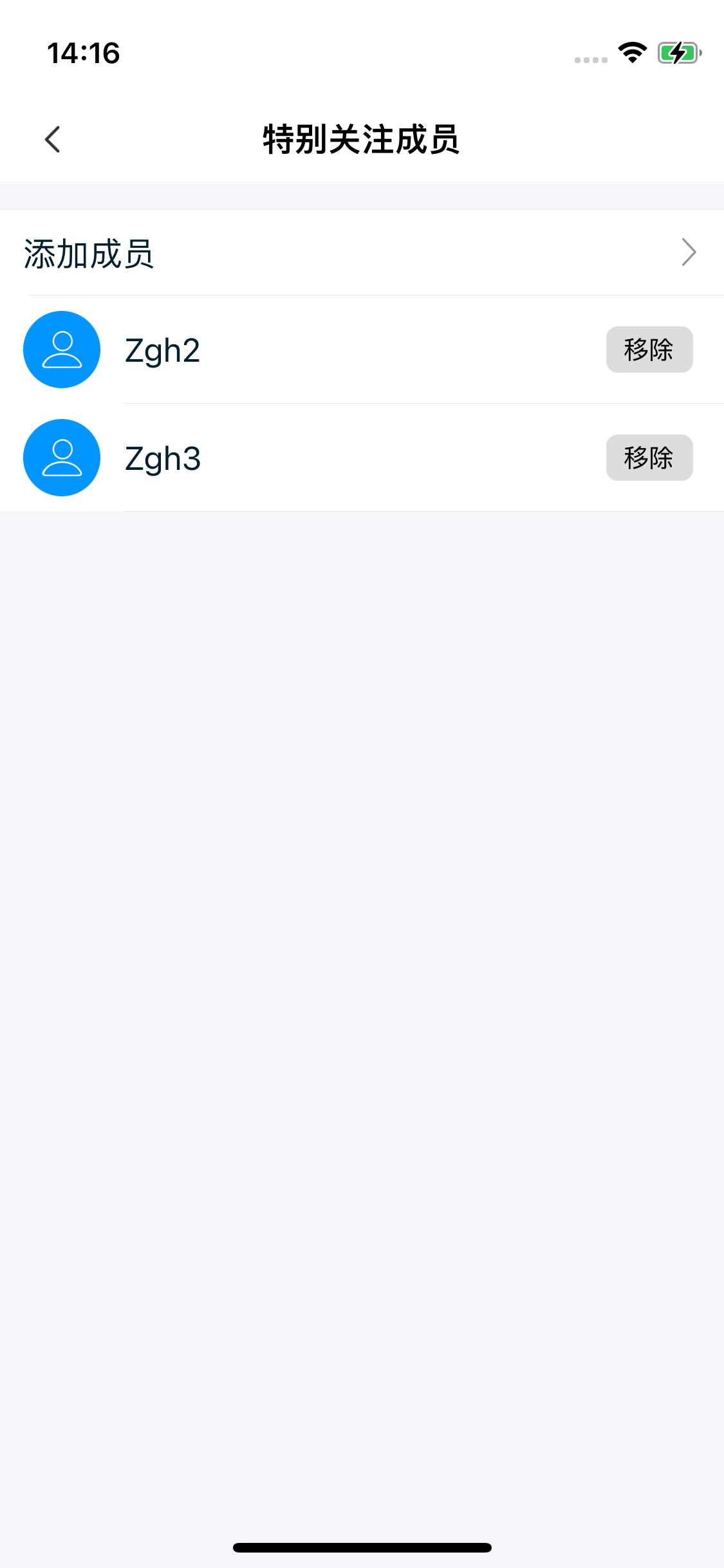Tap the home indicator bar at bottom
The height and width of the screenshot is (1568, 724).
[x=362, y=1547]
